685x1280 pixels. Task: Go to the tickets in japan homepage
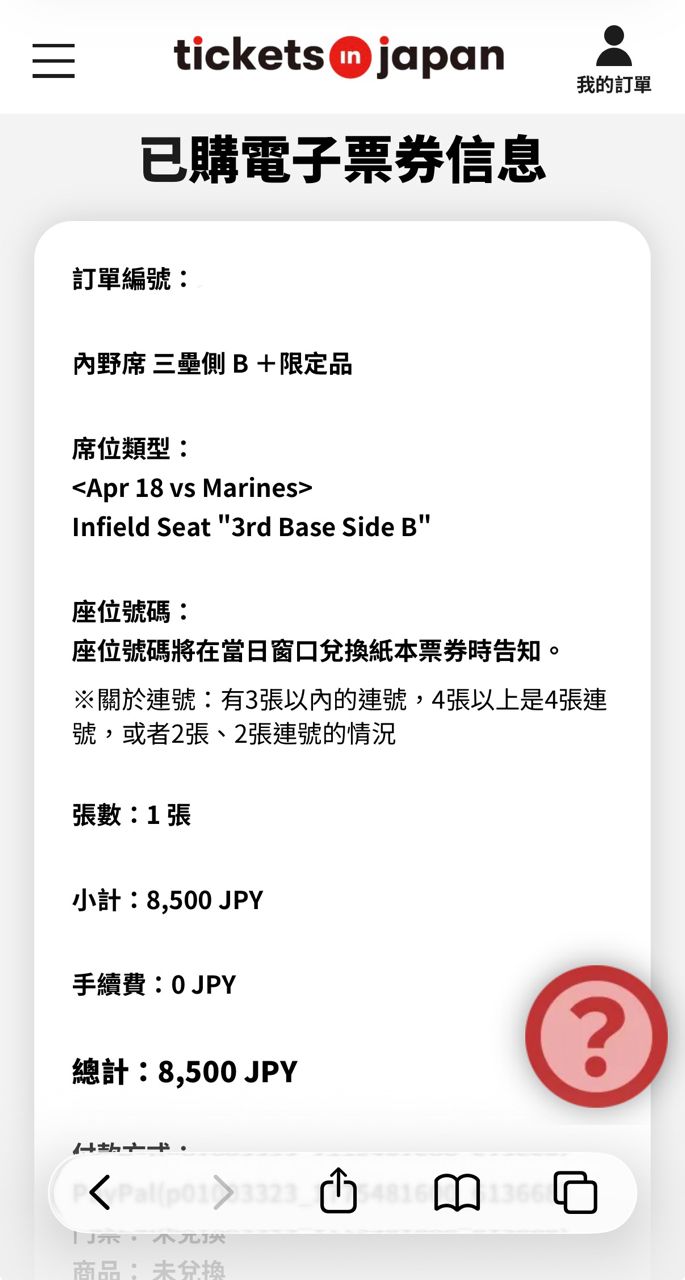click(x=338, y=56)
